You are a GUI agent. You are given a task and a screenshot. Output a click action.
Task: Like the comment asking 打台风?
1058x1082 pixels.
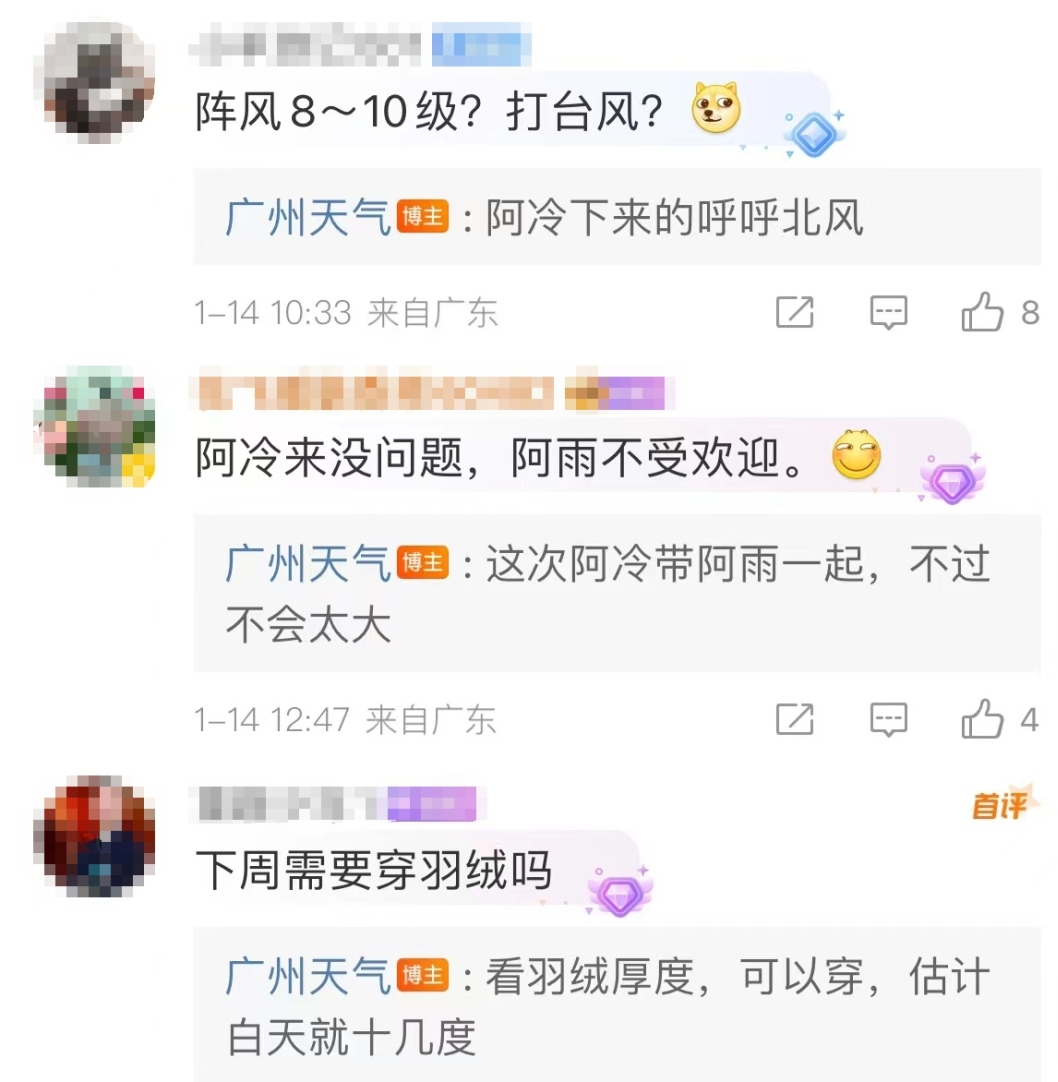[x=982, y=313]
